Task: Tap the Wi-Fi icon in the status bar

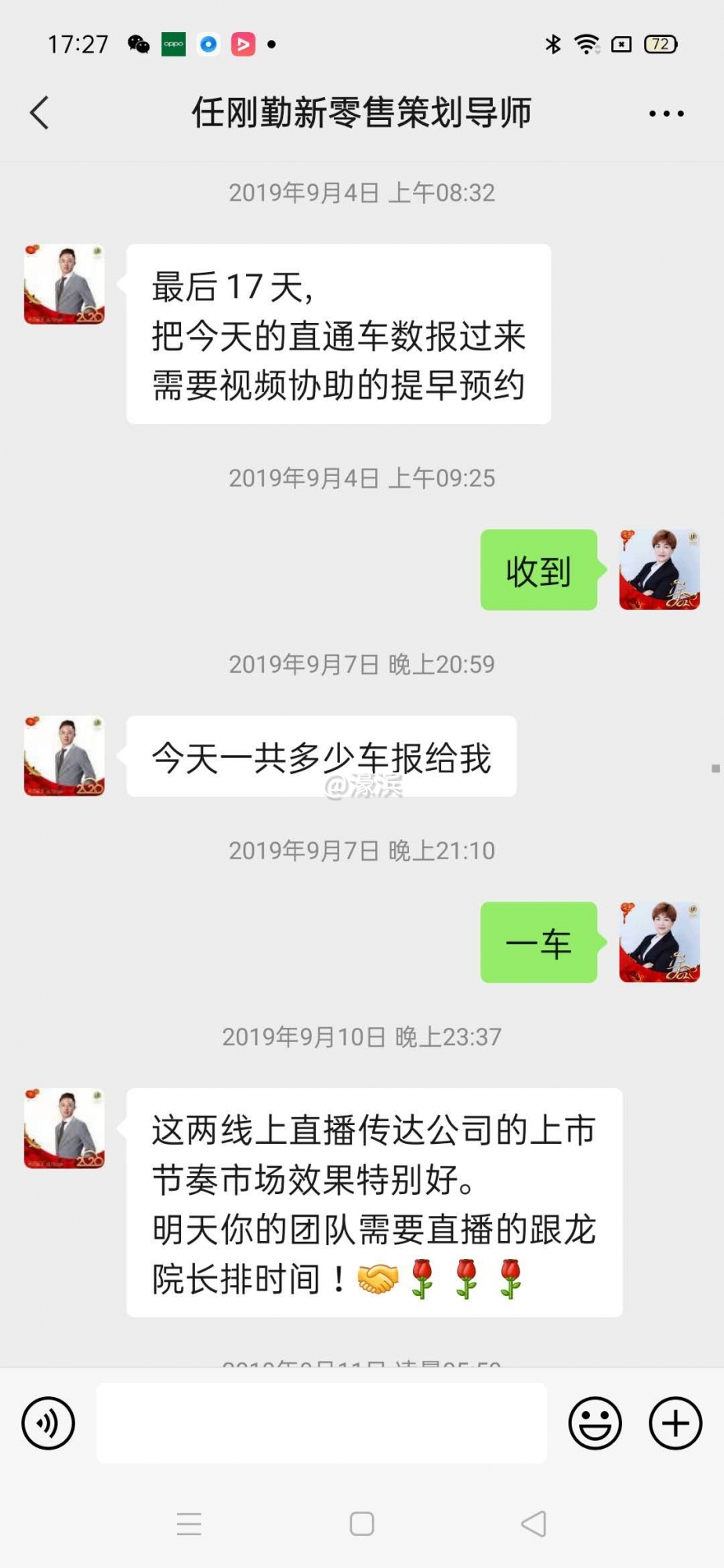Action: point(587,45)
